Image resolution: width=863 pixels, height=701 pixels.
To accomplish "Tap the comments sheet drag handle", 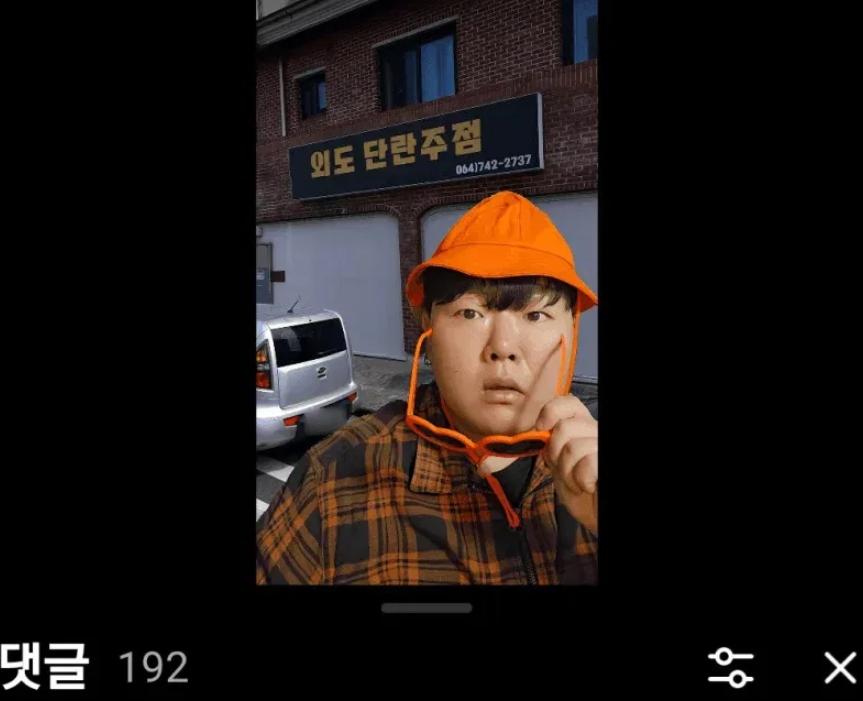I will (427, 608).
